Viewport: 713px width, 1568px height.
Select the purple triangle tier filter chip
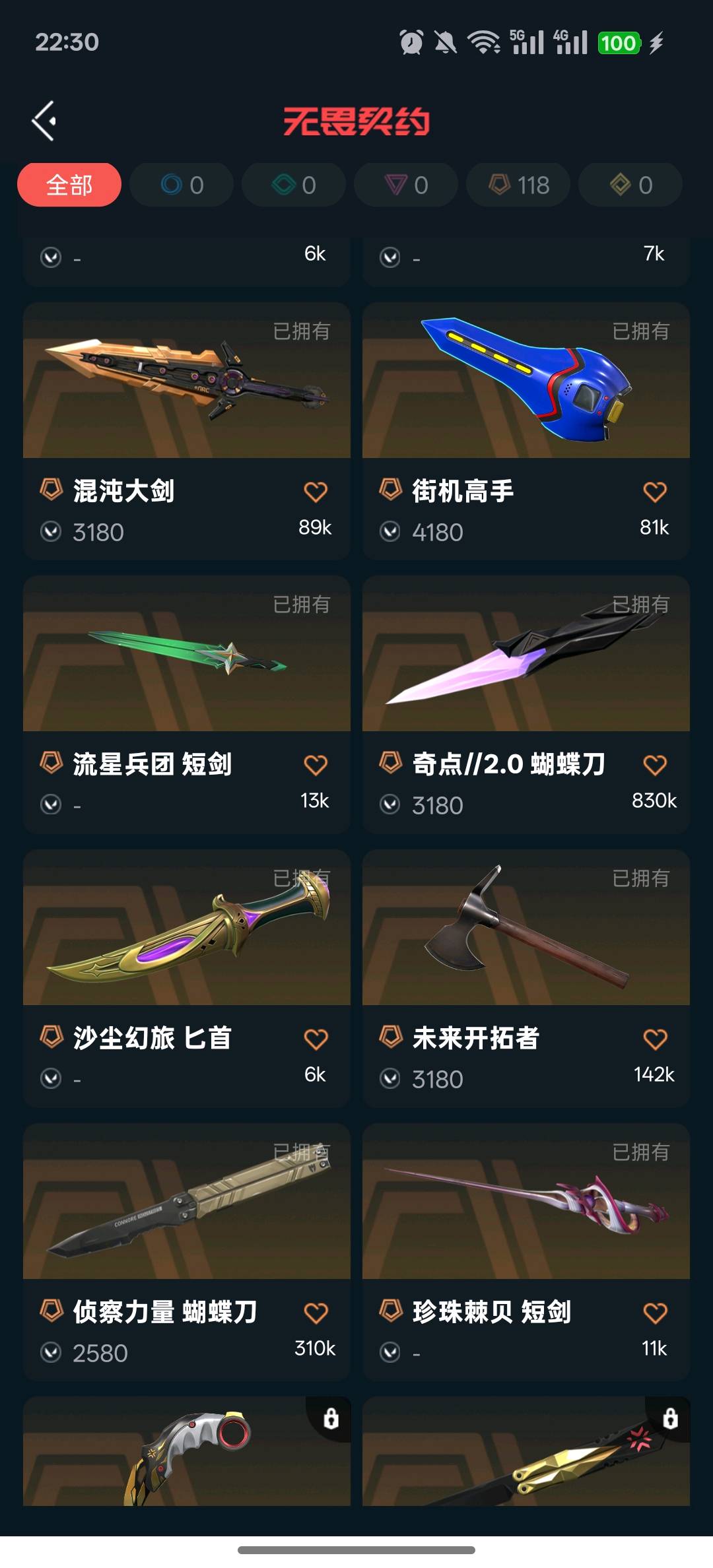point(406,185)
